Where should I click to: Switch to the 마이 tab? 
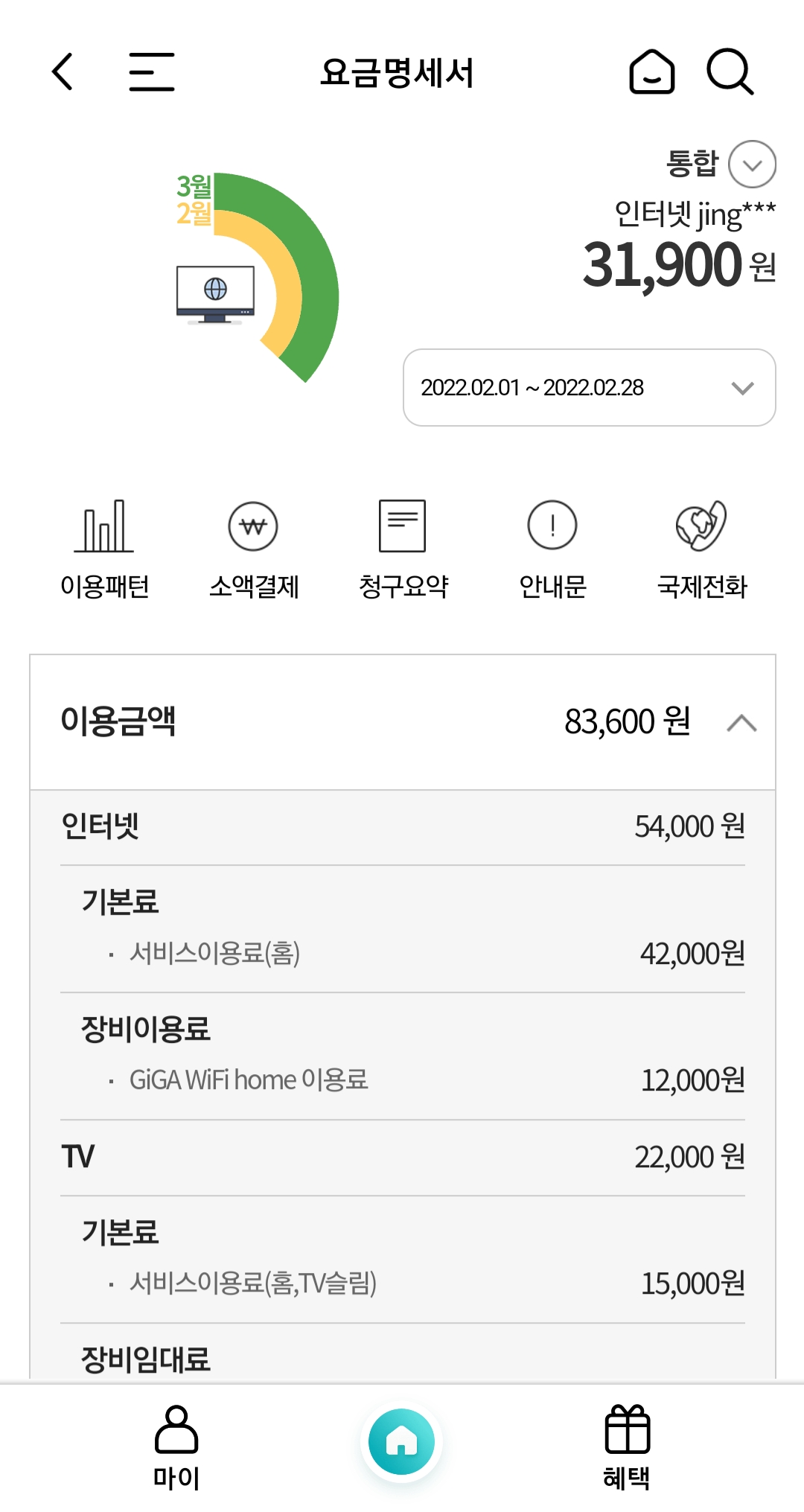(176, 1448)
